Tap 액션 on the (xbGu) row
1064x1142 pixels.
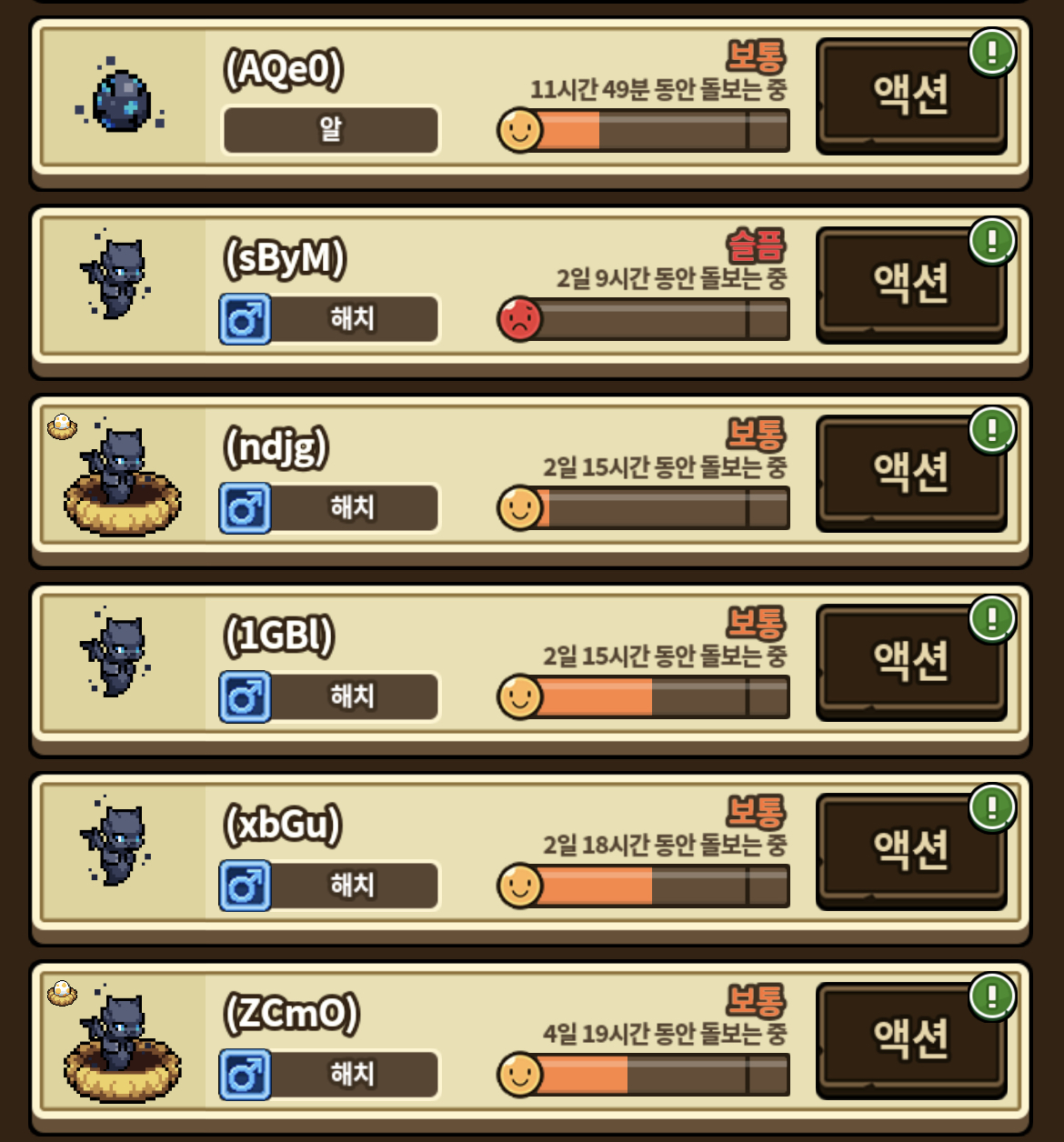tap(910, 850)
